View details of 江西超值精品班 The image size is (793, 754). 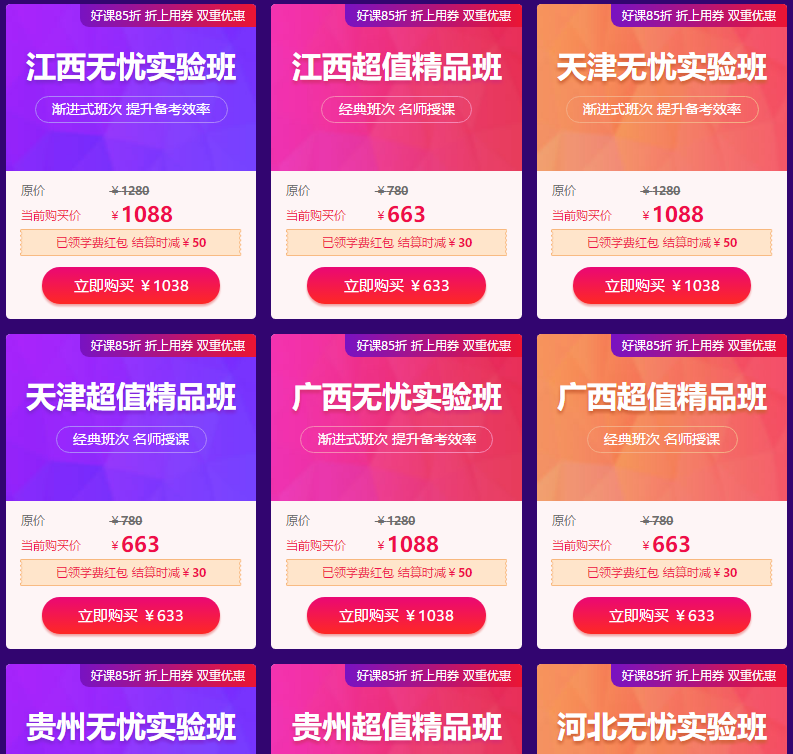pos(396,68)
